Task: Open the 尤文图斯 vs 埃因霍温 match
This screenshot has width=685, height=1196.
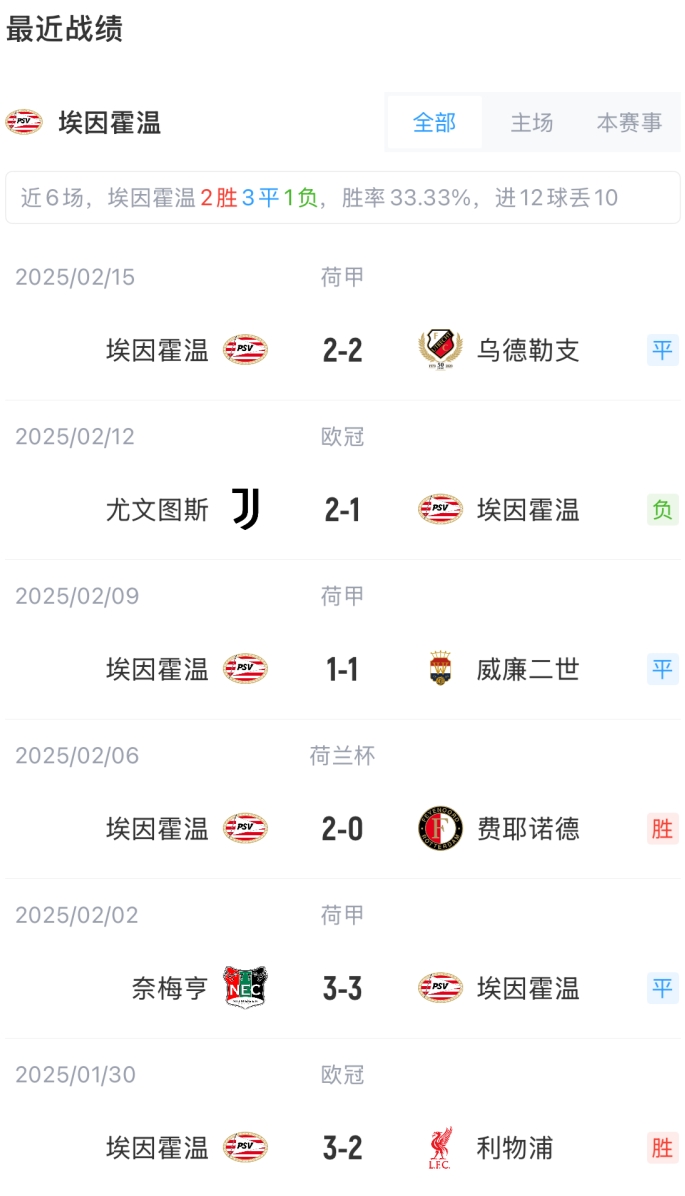Action: (342, 510)
